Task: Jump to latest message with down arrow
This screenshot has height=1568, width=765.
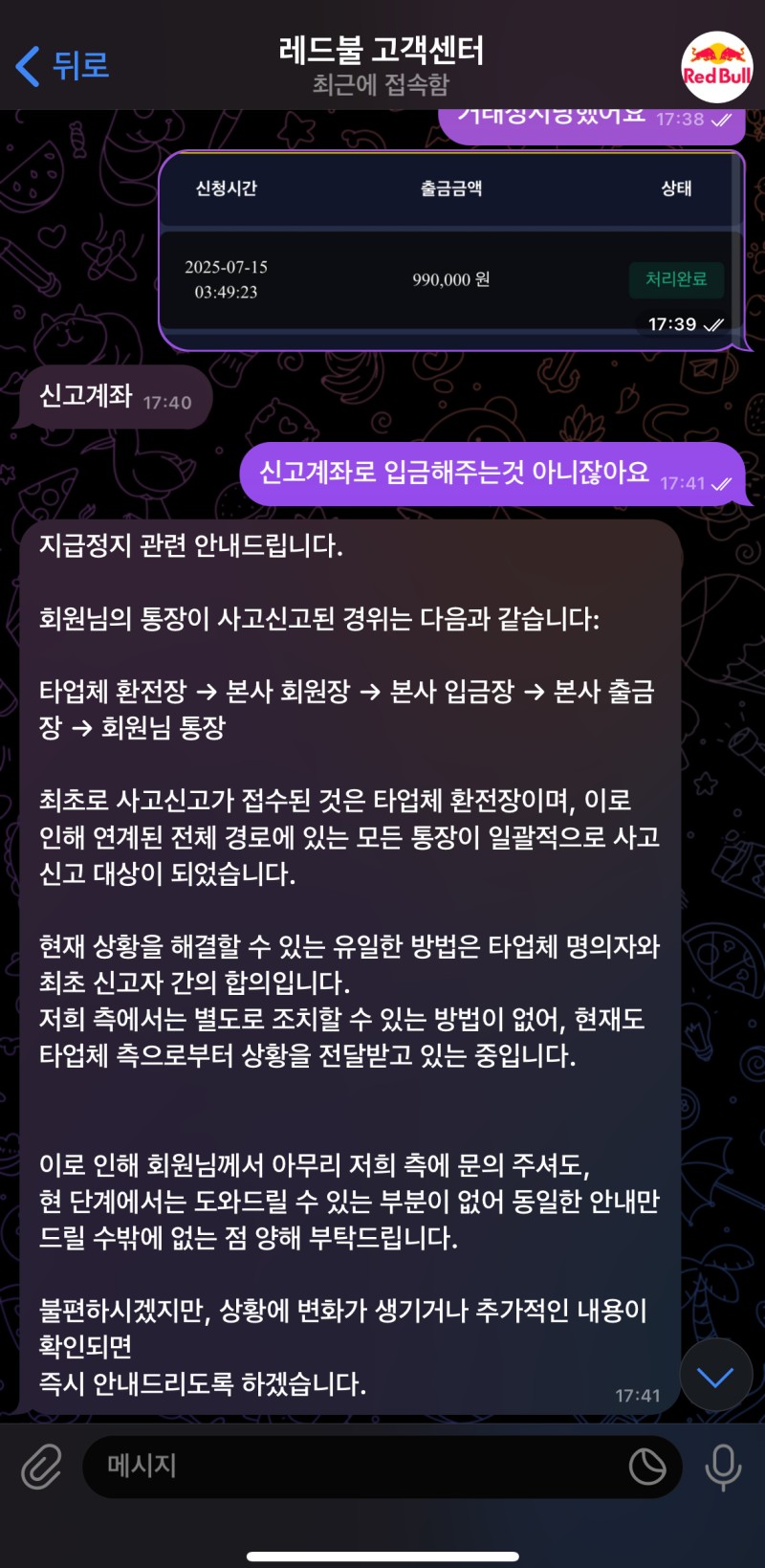Action: (x=715, y=1376)
